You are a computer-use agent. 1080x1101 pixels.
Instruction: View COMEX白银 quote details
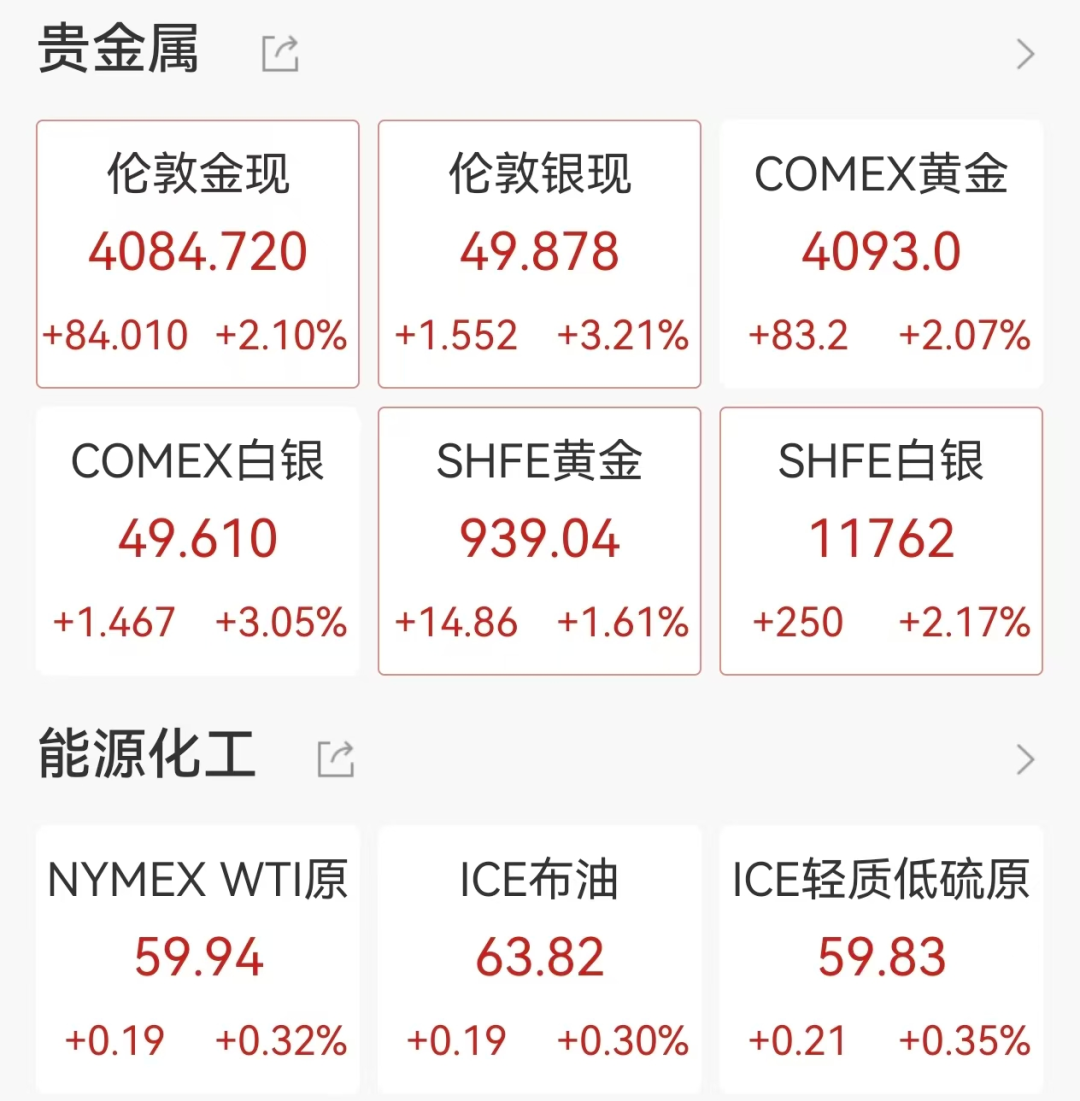pos(198,541)
